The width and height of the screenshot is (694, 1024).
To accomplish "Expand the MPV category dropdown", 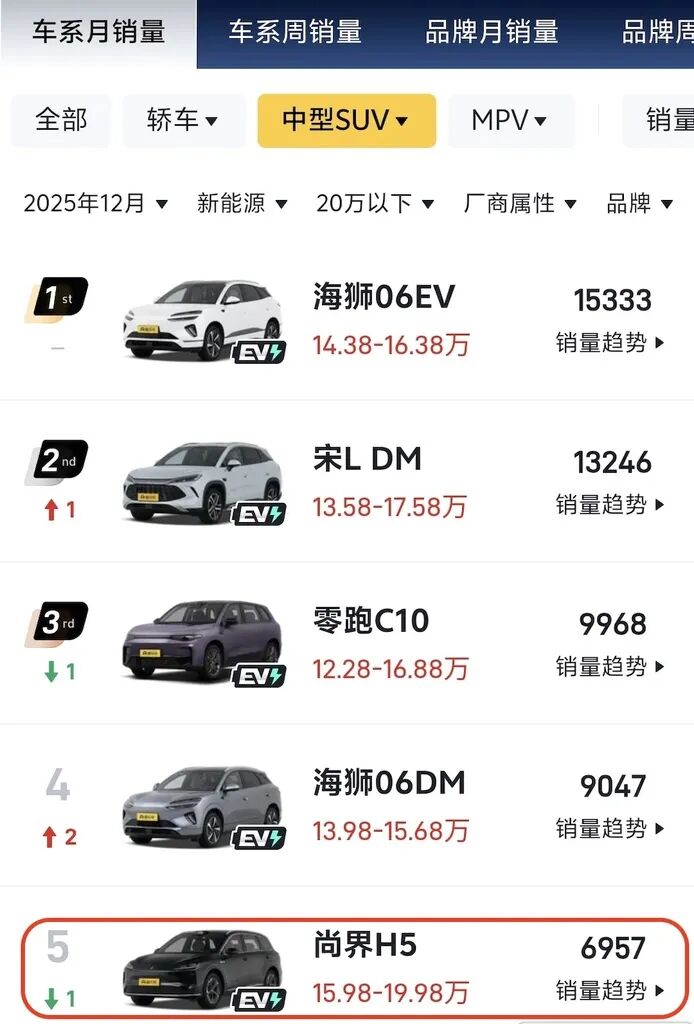I will [510, 121].
